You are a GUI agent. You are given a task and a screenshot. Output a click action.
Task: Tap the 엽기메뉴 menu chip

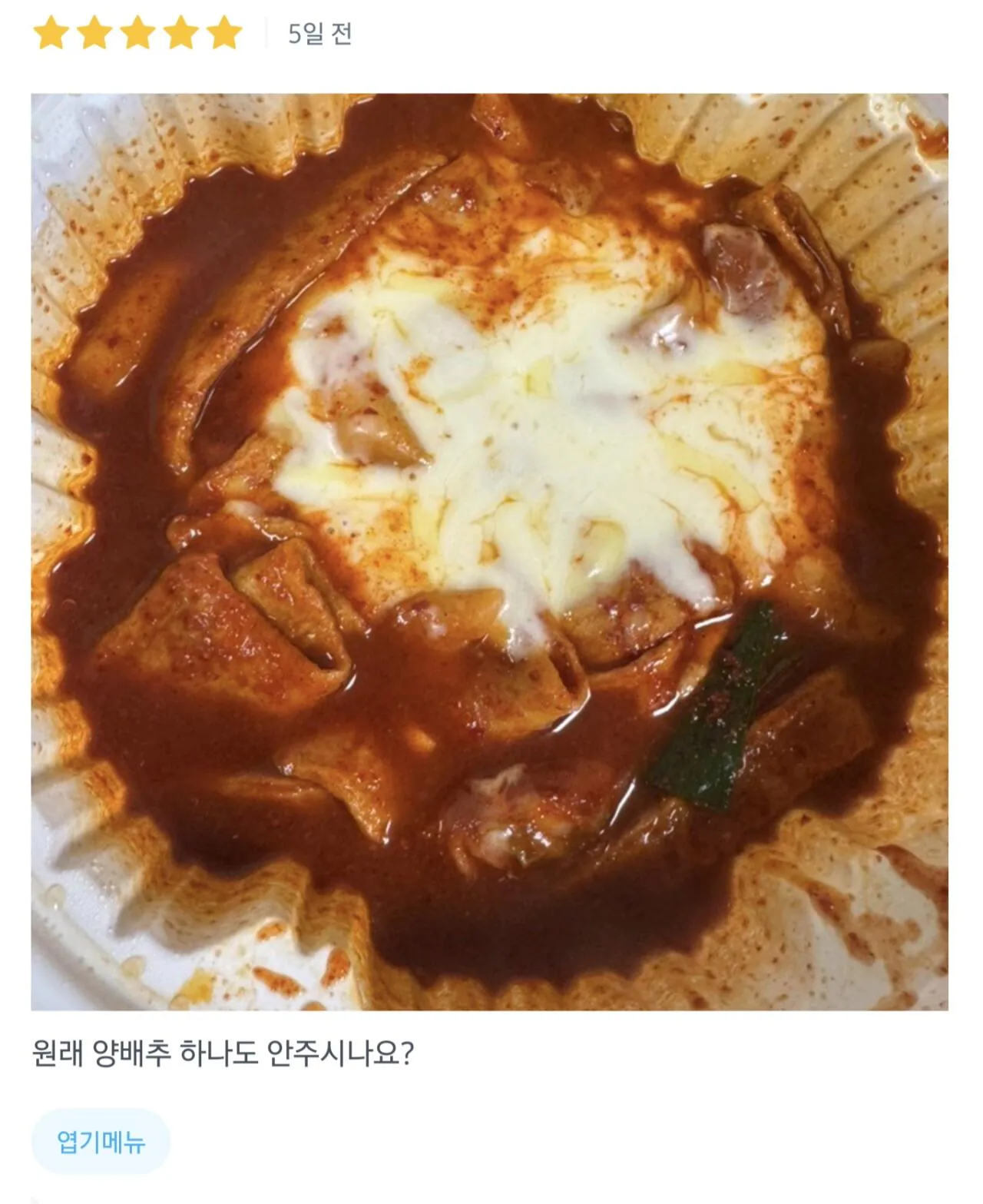coord(101,1142)
